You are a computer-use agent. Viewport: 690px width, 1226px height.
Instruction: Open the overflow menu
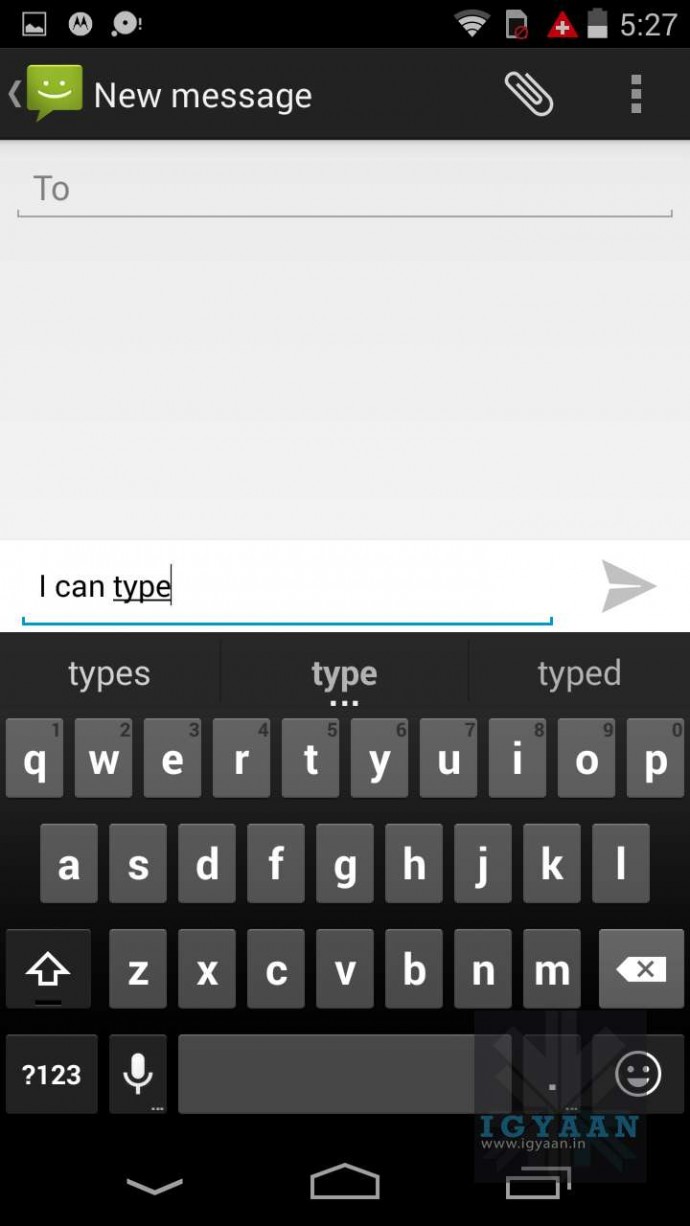[636, 95]
